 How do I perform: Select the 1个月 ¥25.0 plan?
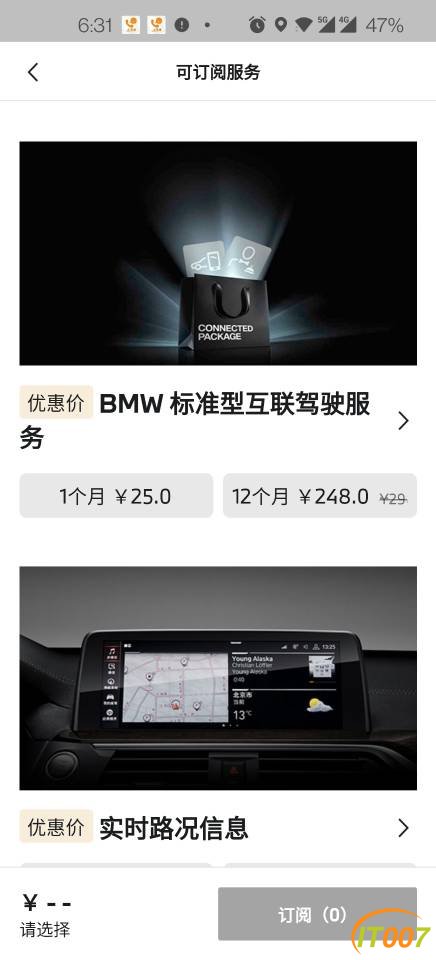[x=116, y=496]
